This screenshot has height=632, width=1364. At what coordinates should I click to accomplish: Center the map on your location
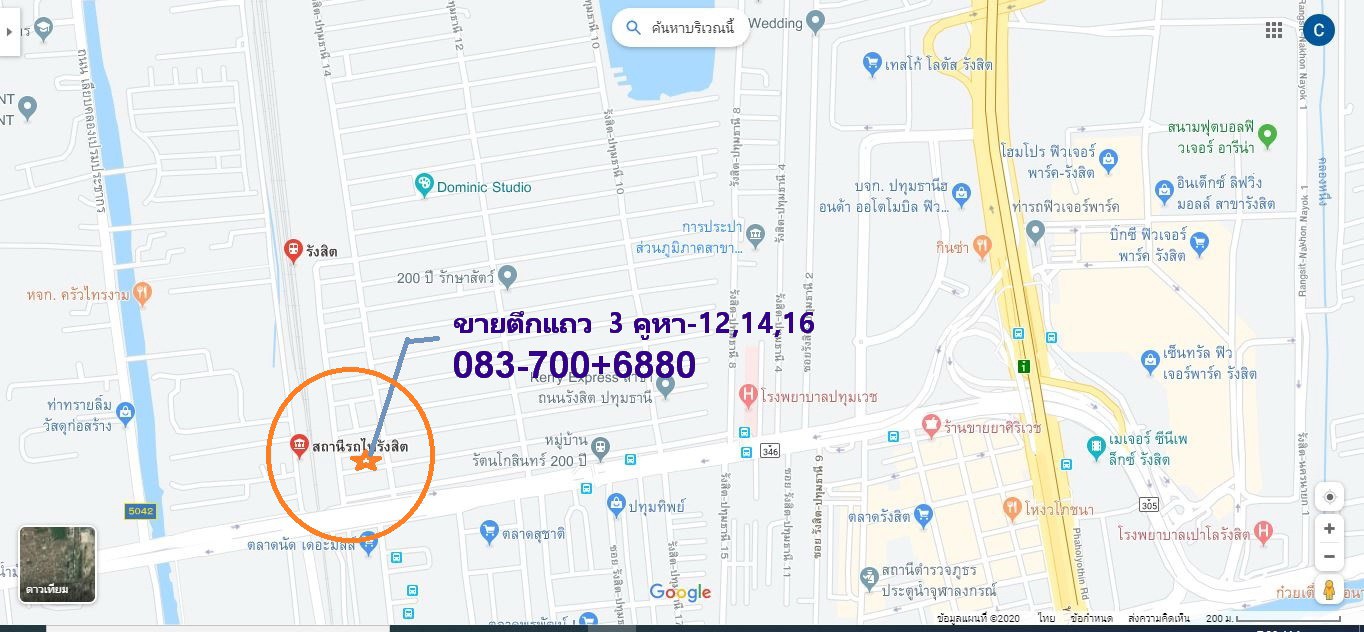[1329, 497]
